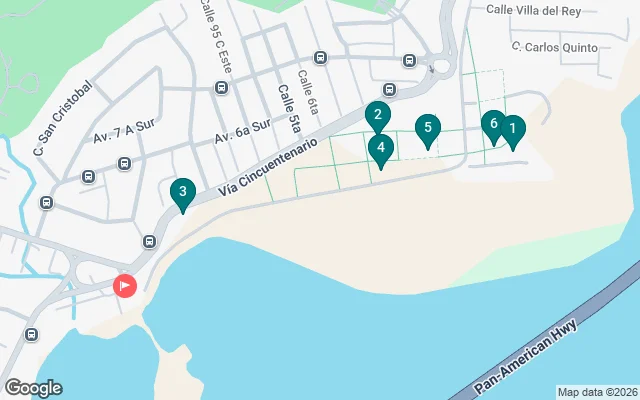Open location marker number 5

click(428, 128)
